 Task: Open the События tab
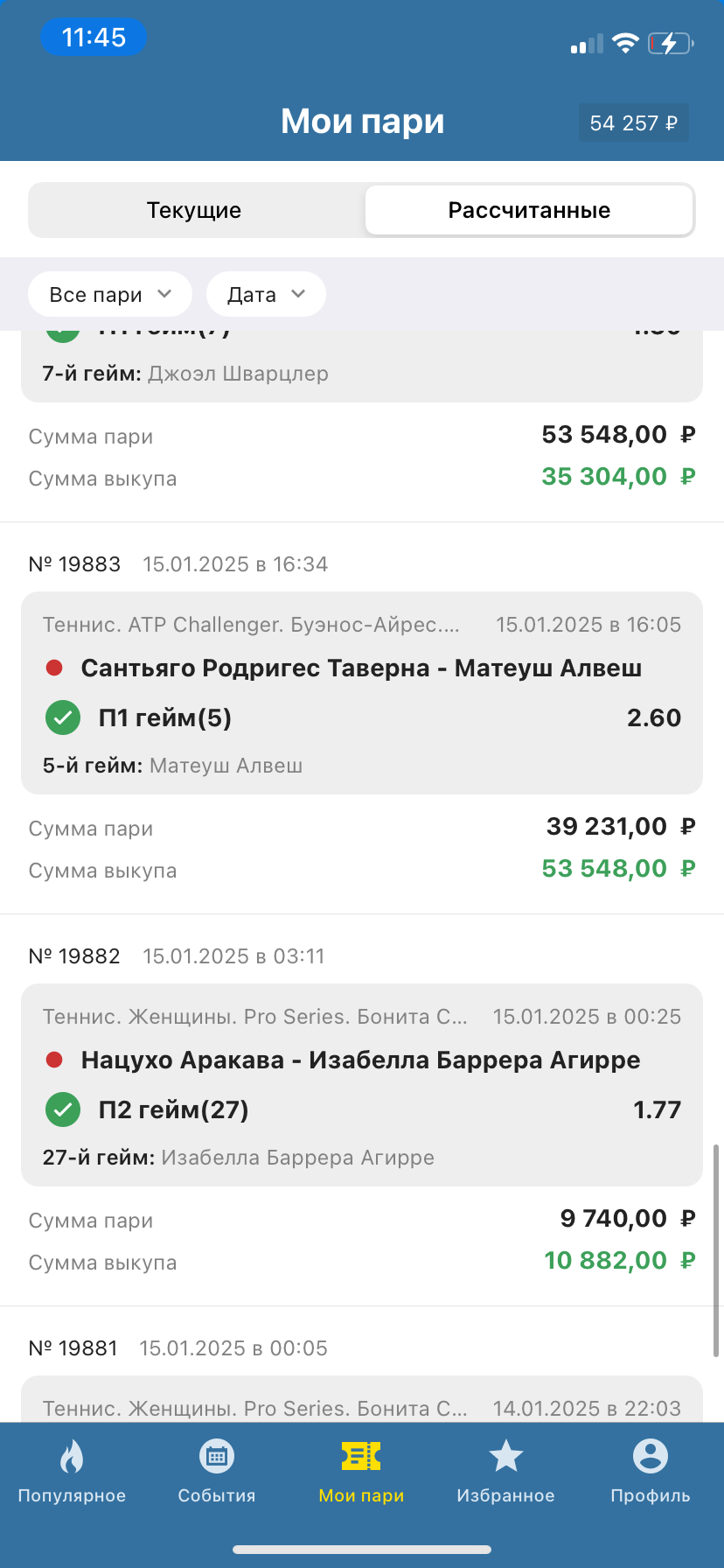[x=217, y=1472]
